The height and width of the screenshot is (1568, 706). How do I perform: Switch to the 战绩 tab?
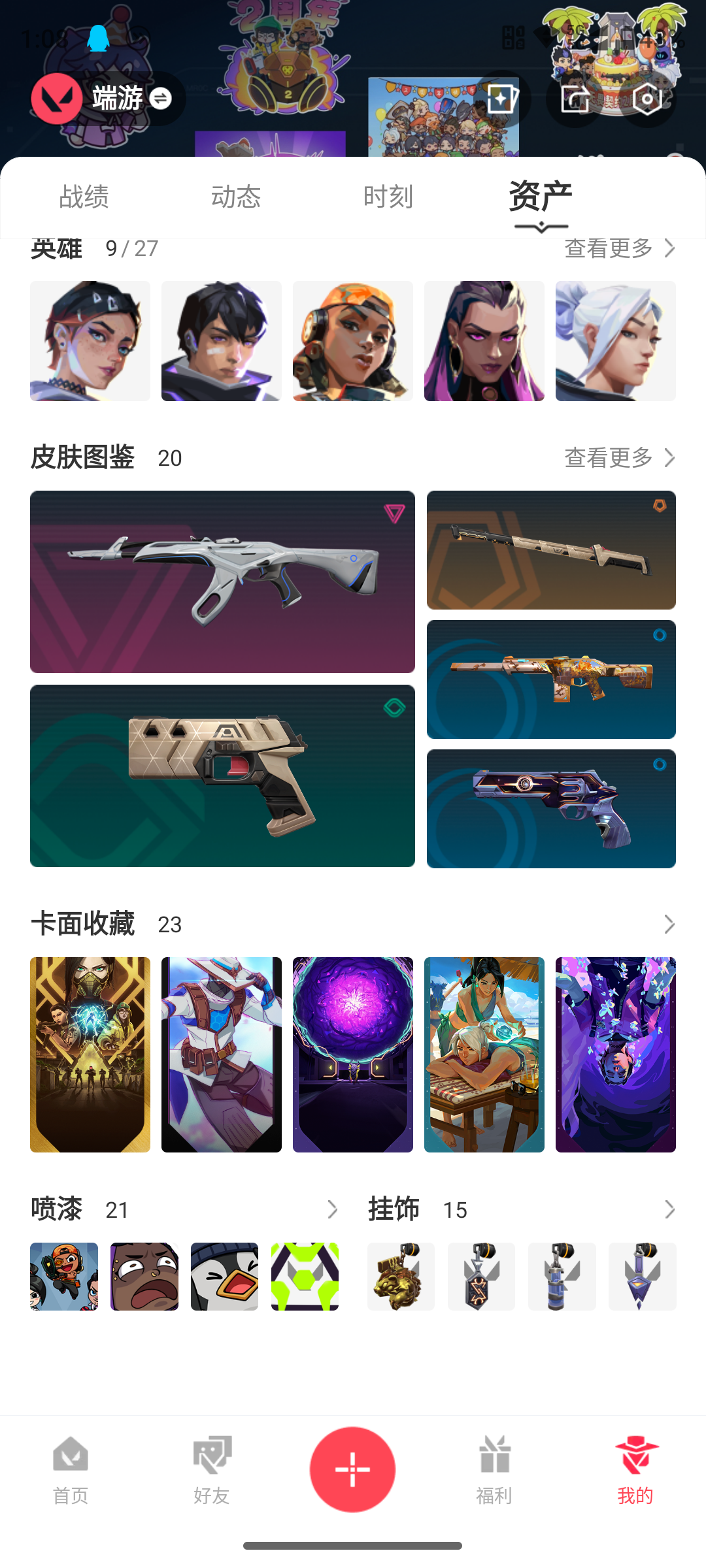coord(84,197)
